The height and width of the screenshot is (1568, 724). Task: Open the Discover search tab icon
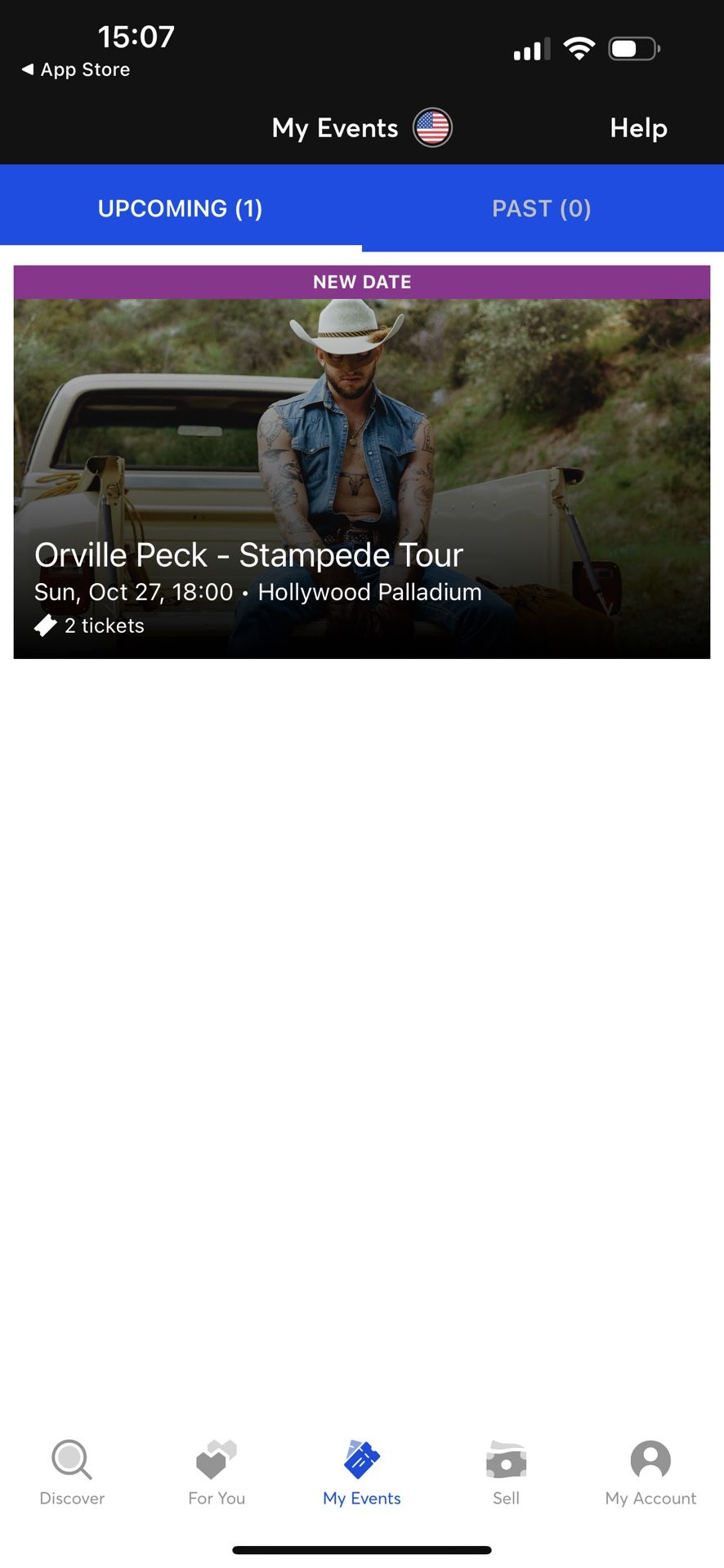point(72,1462)
